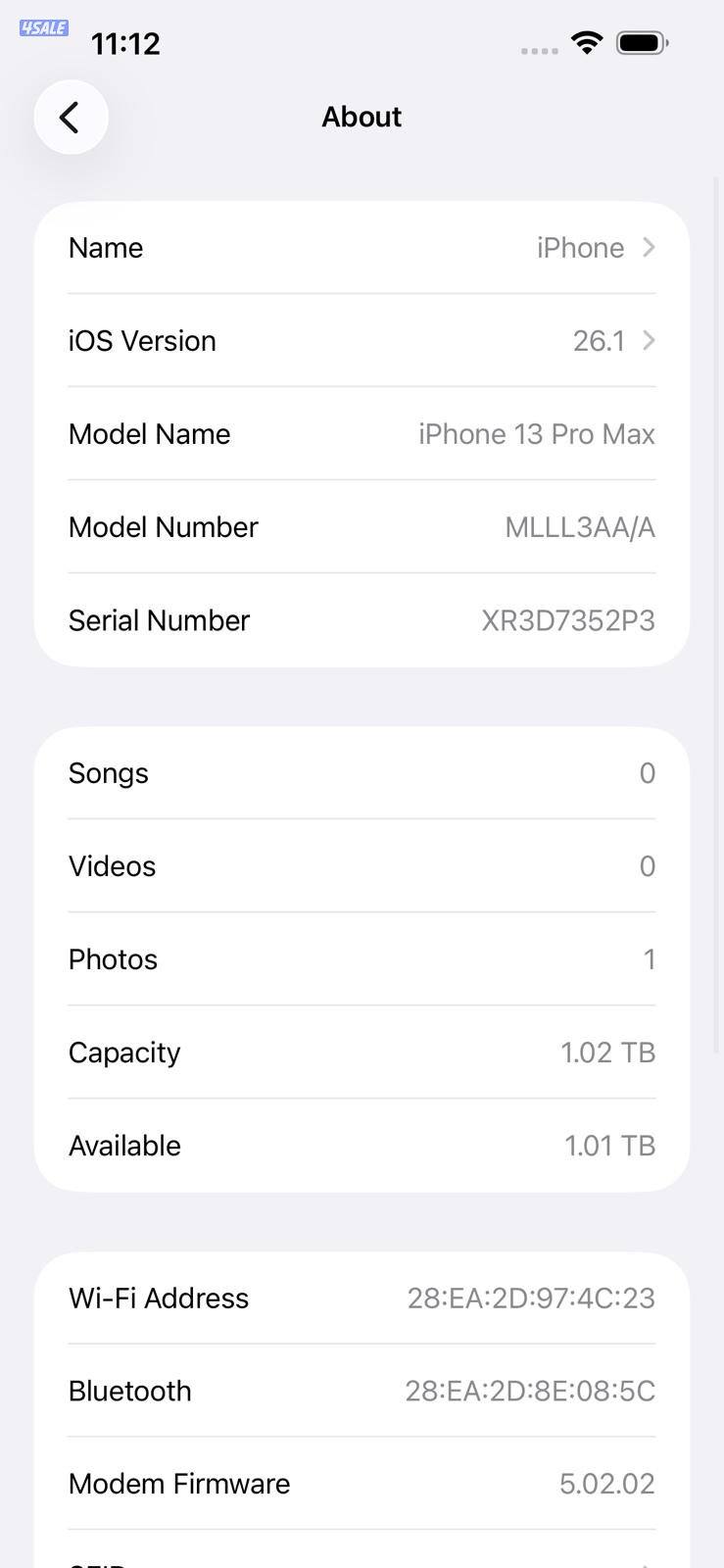Open the Name settings row

click(x=362, y=248)
